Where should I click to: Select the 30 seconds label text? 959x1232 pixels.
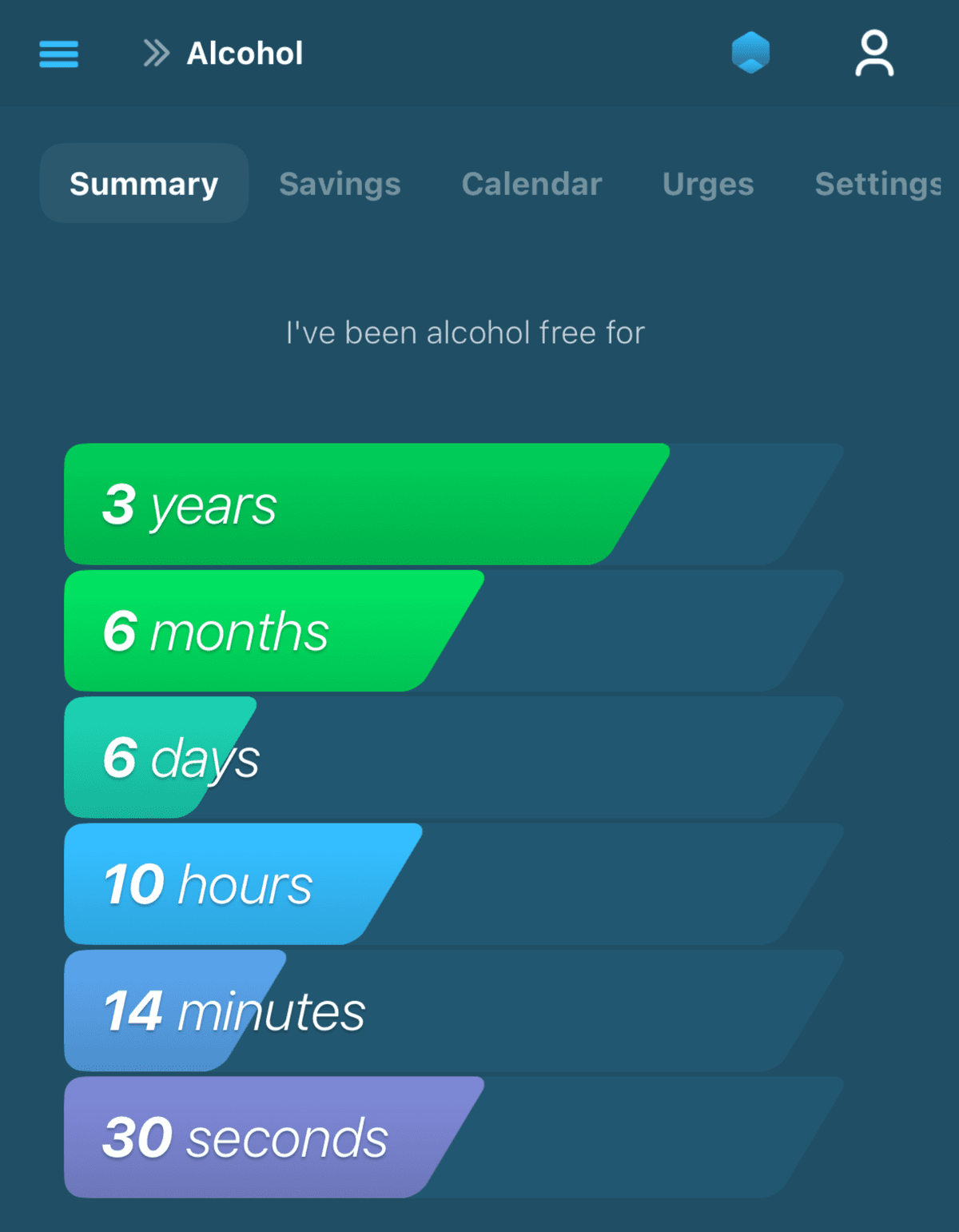click(245, 1138)
